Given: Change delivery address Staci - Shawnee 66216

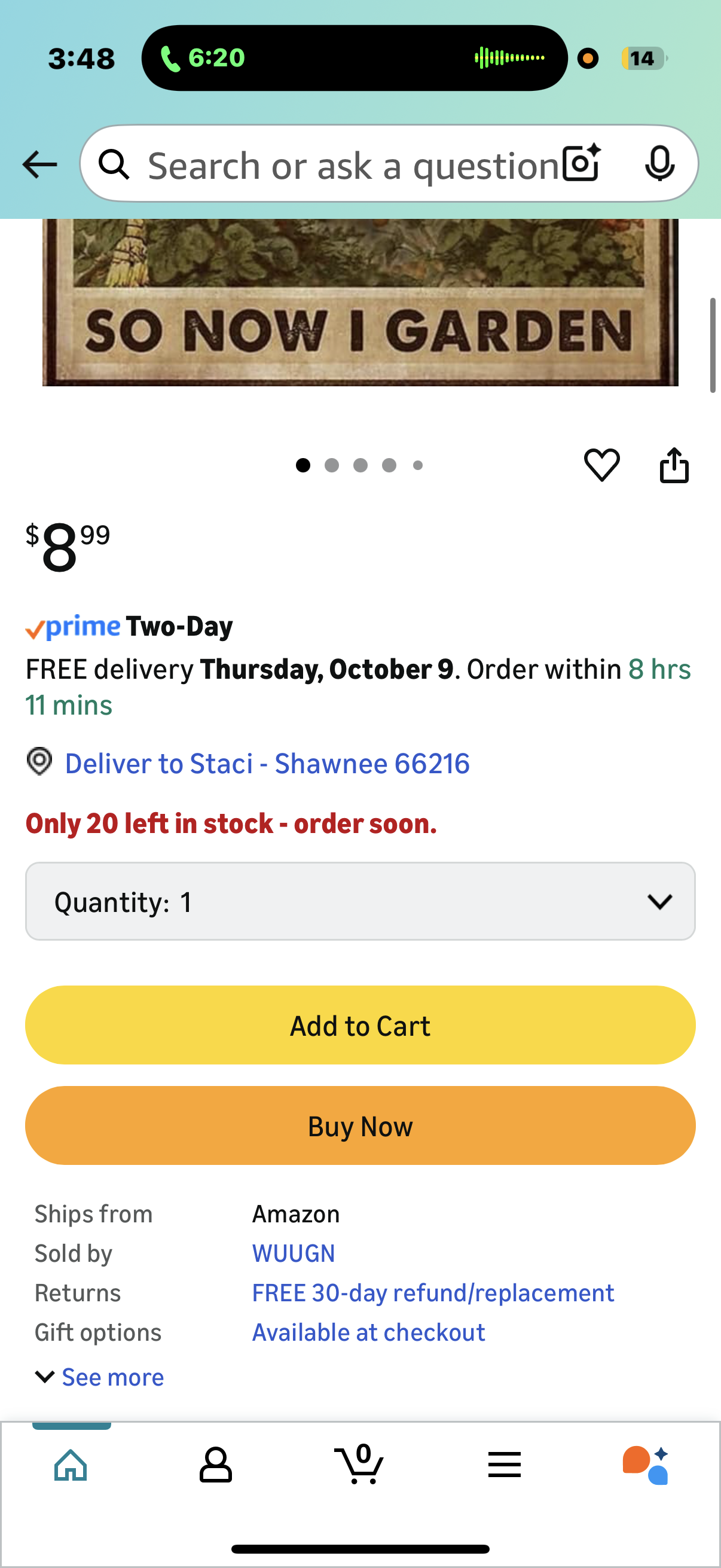Looking at the screenshot, I should coord(267,763).
